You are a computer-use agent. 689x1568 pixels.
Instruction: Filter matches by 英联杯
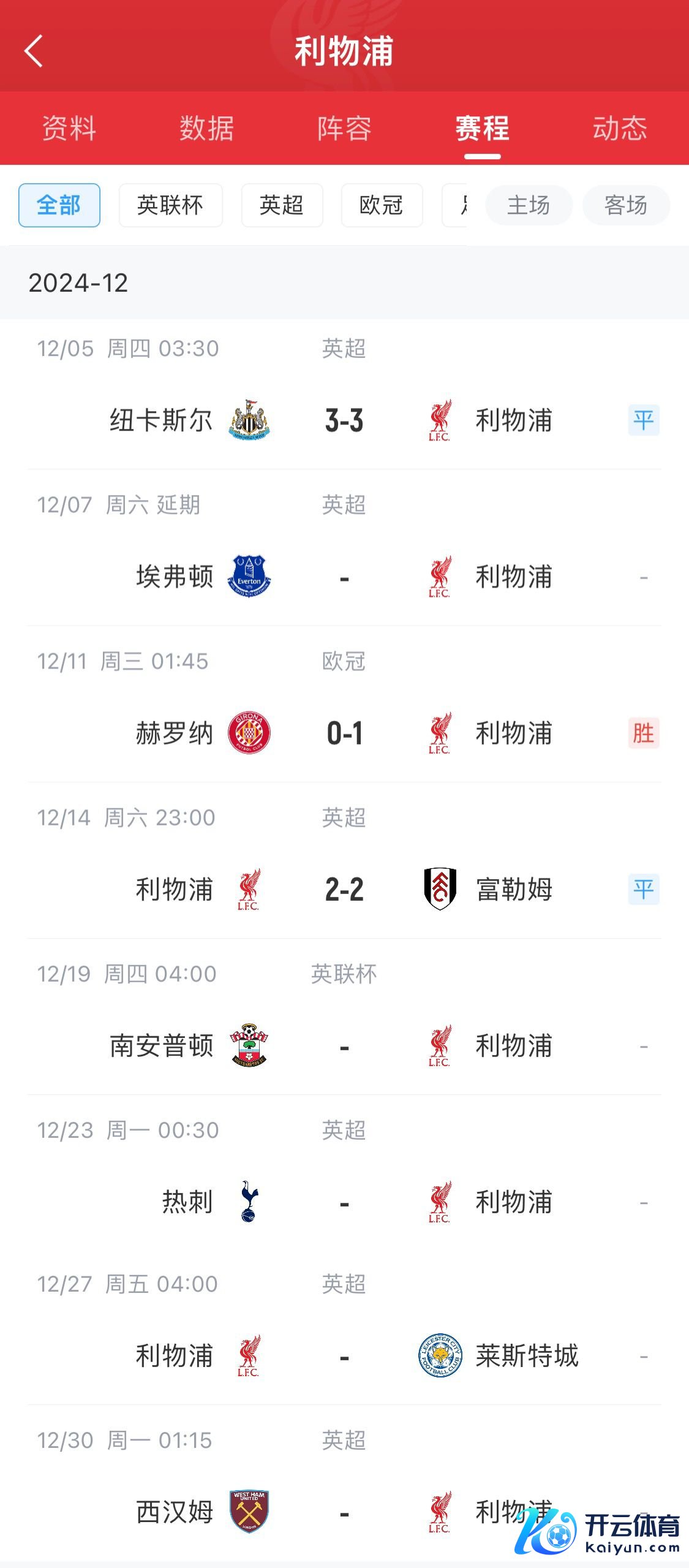click(x=170, y=205)
